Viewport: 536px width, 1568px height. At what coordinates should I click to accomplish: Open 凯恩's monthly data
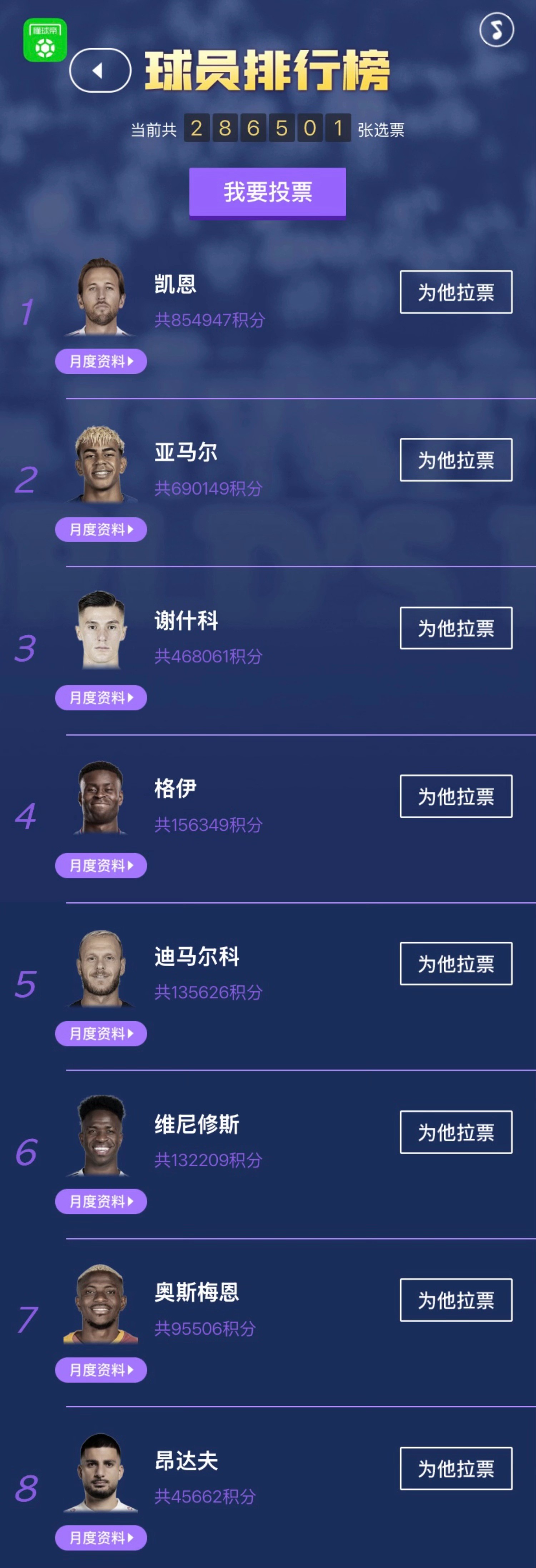tap(101, 362)
